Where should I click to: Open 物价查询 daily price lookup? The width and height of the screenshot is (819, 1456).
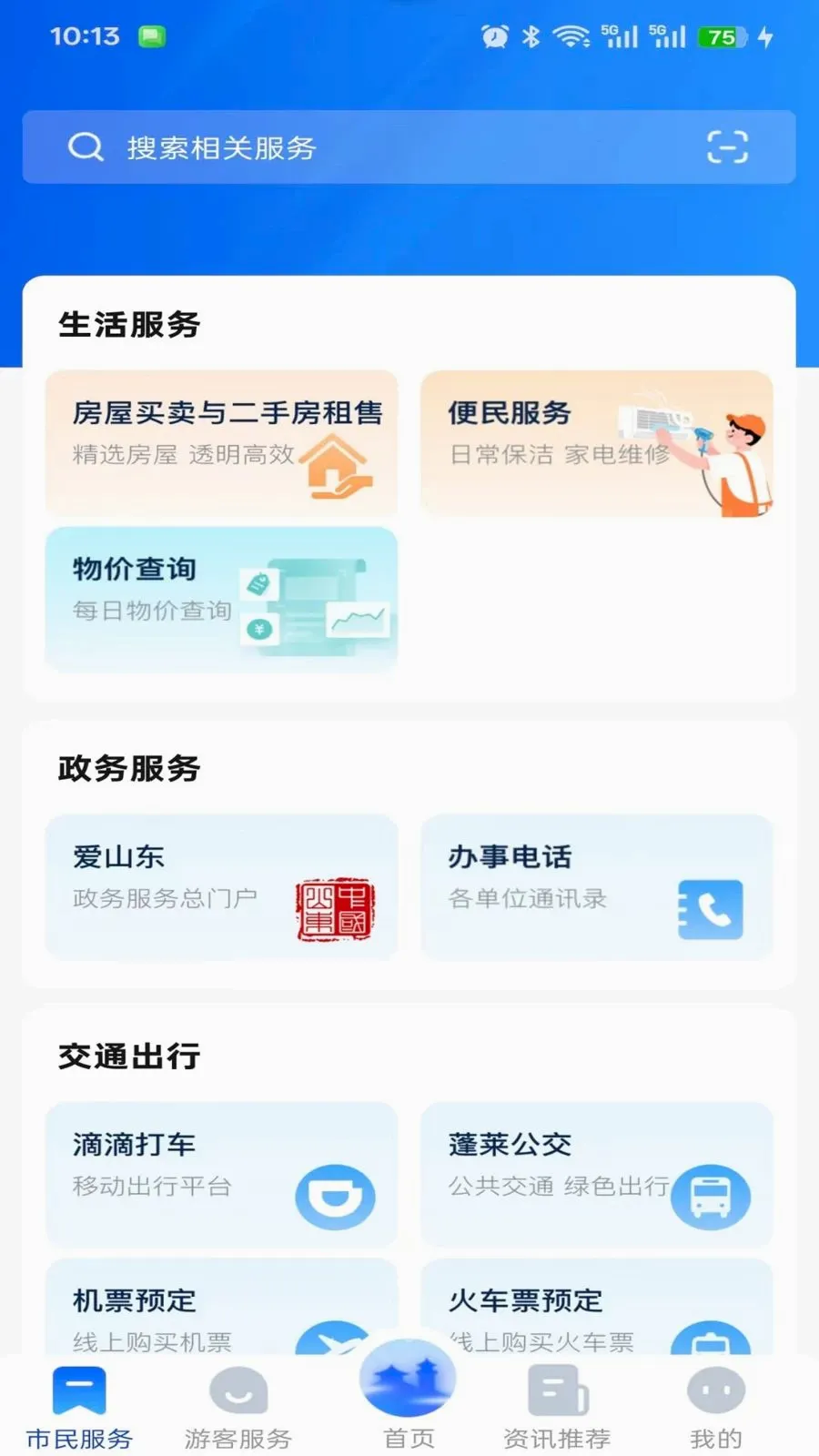(x=221, y=600)
